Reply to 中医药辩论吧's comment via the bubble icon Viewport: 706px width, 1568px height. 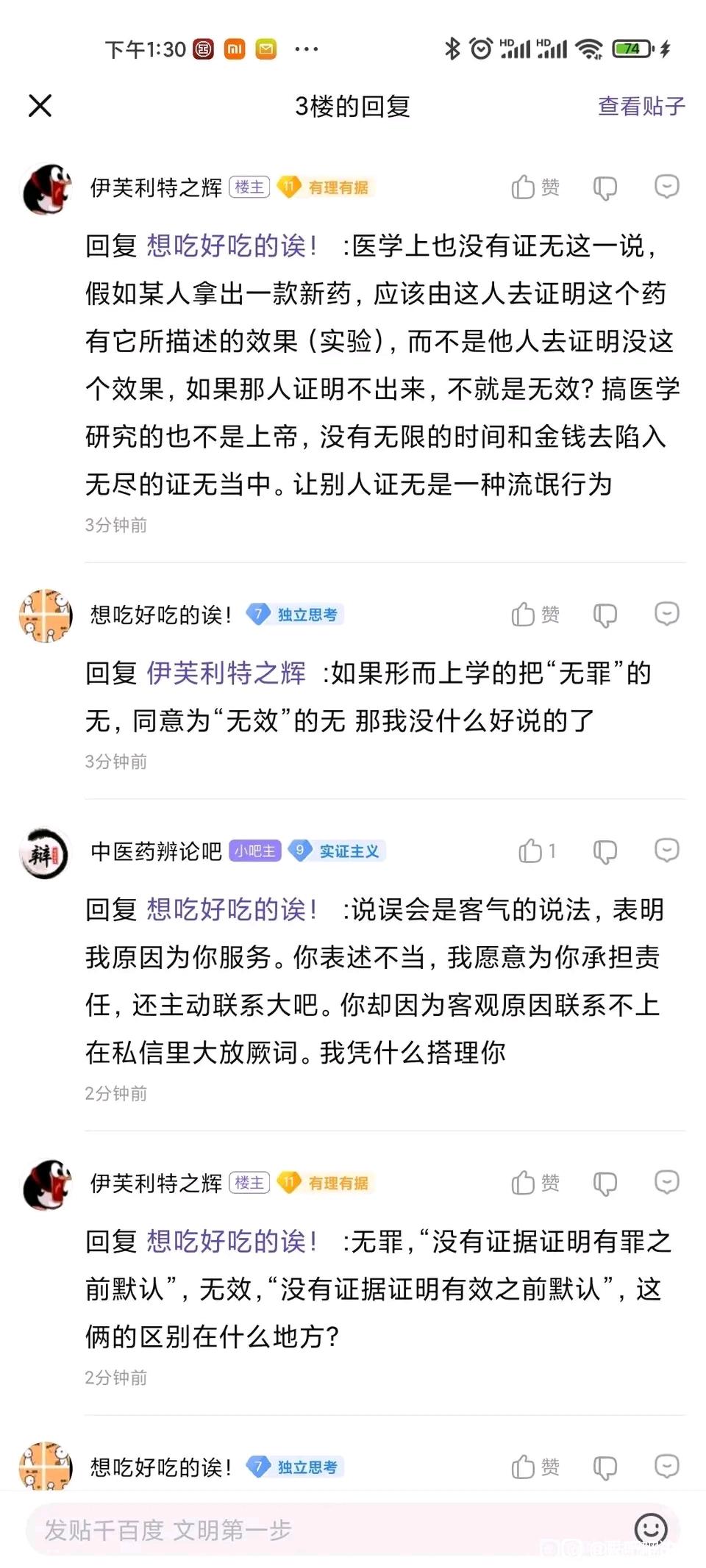[x=666, y=851]
